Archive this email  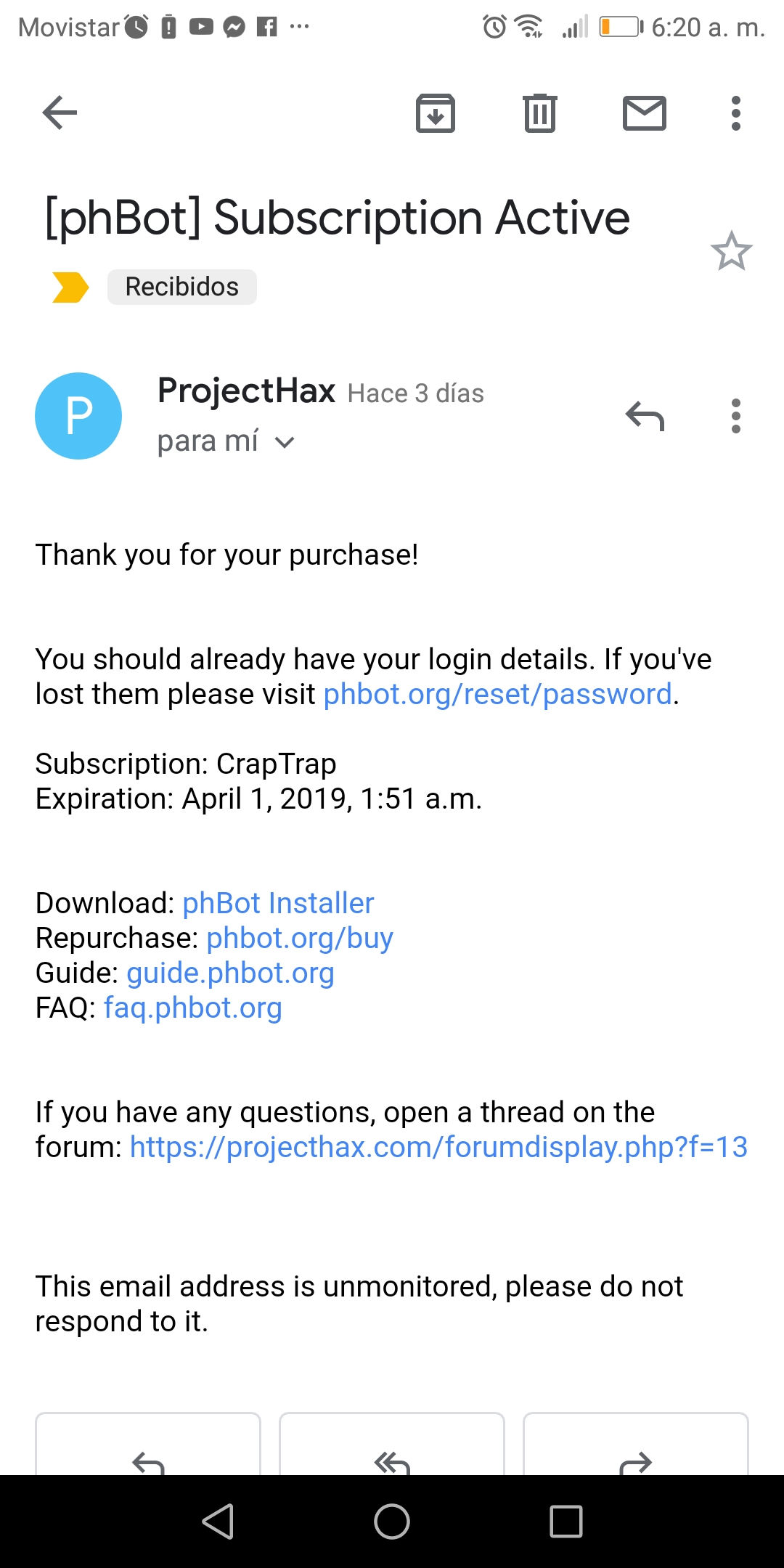coord(435,113)
